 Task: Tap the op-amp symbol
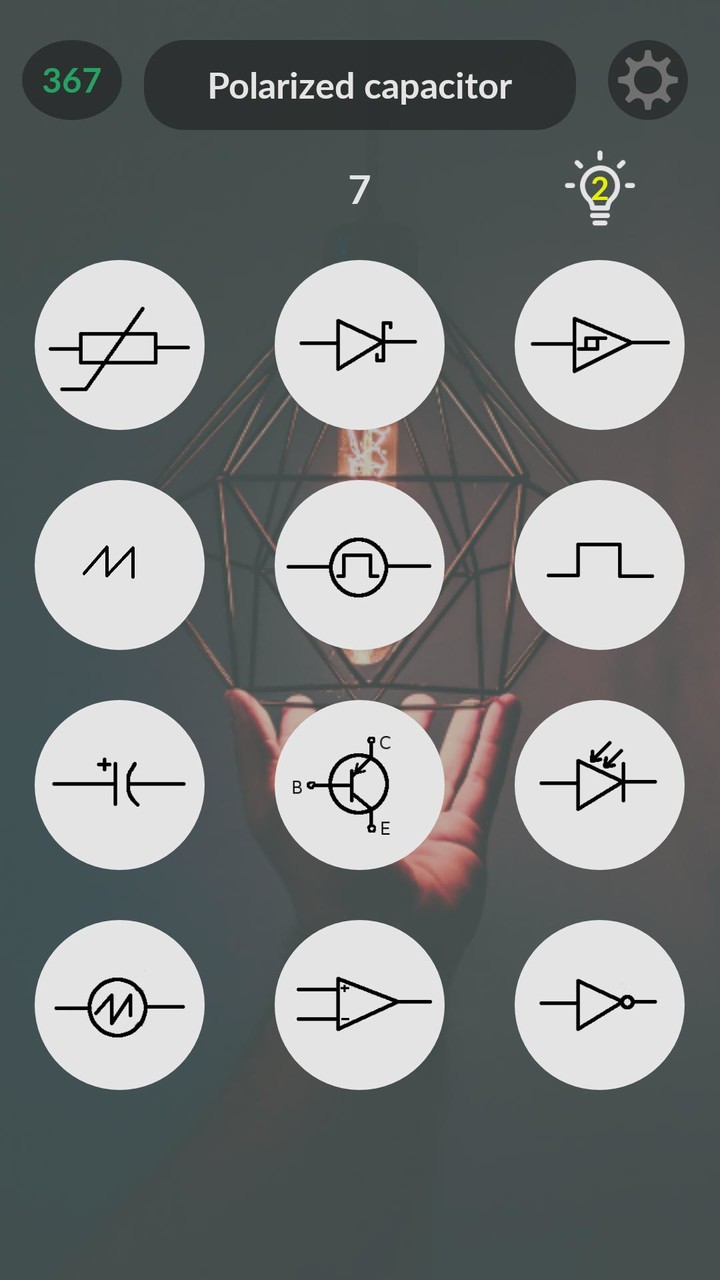[x=359, y=1003]
